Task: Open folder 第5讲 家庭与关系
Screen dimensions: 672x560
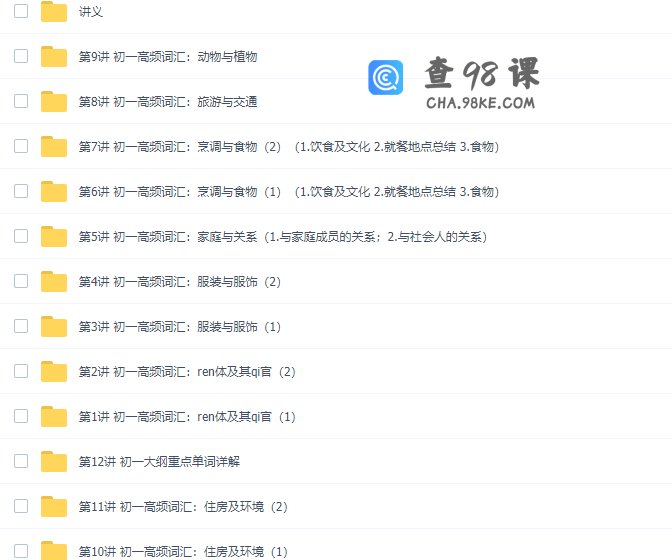Action: pyautogui.click(x=180, y=237)
